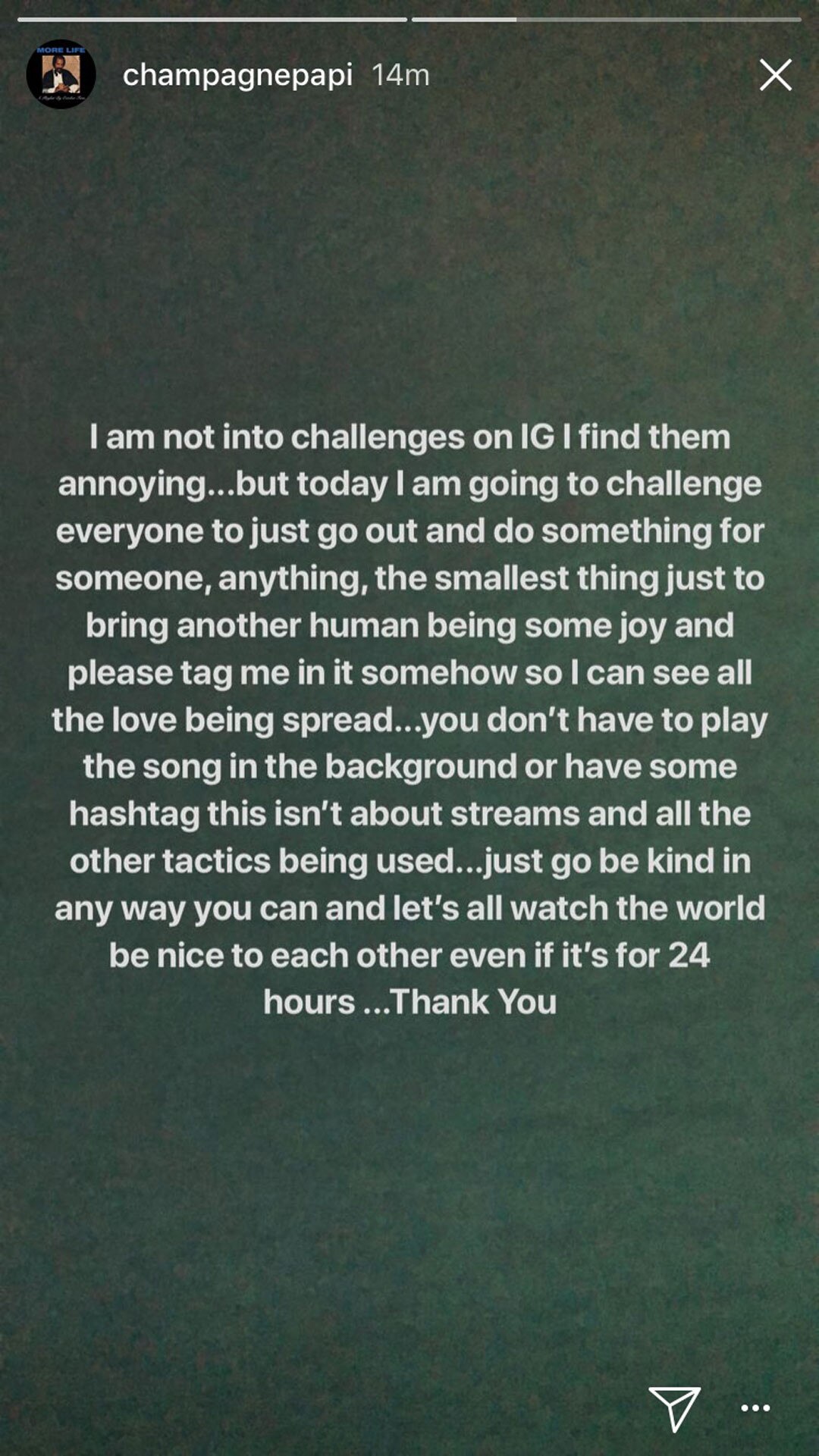The height and width of the screenshot is (1456, 819).
Task: Send this story via direct message
Action: [673, 1407]
